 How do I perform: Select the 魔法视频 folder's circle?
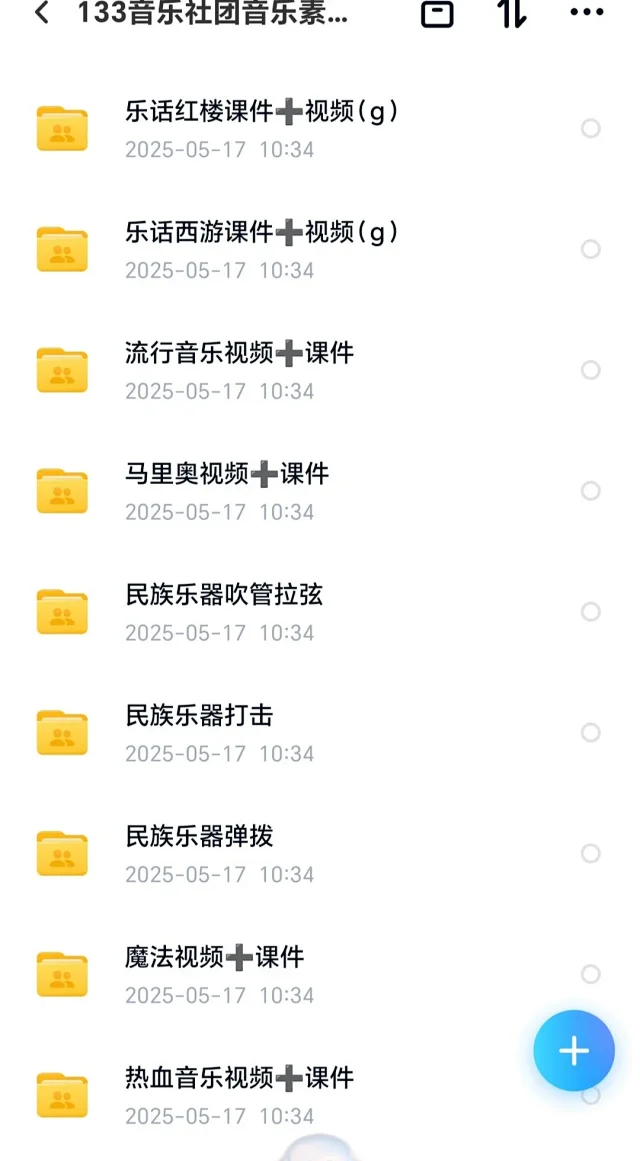591,974
